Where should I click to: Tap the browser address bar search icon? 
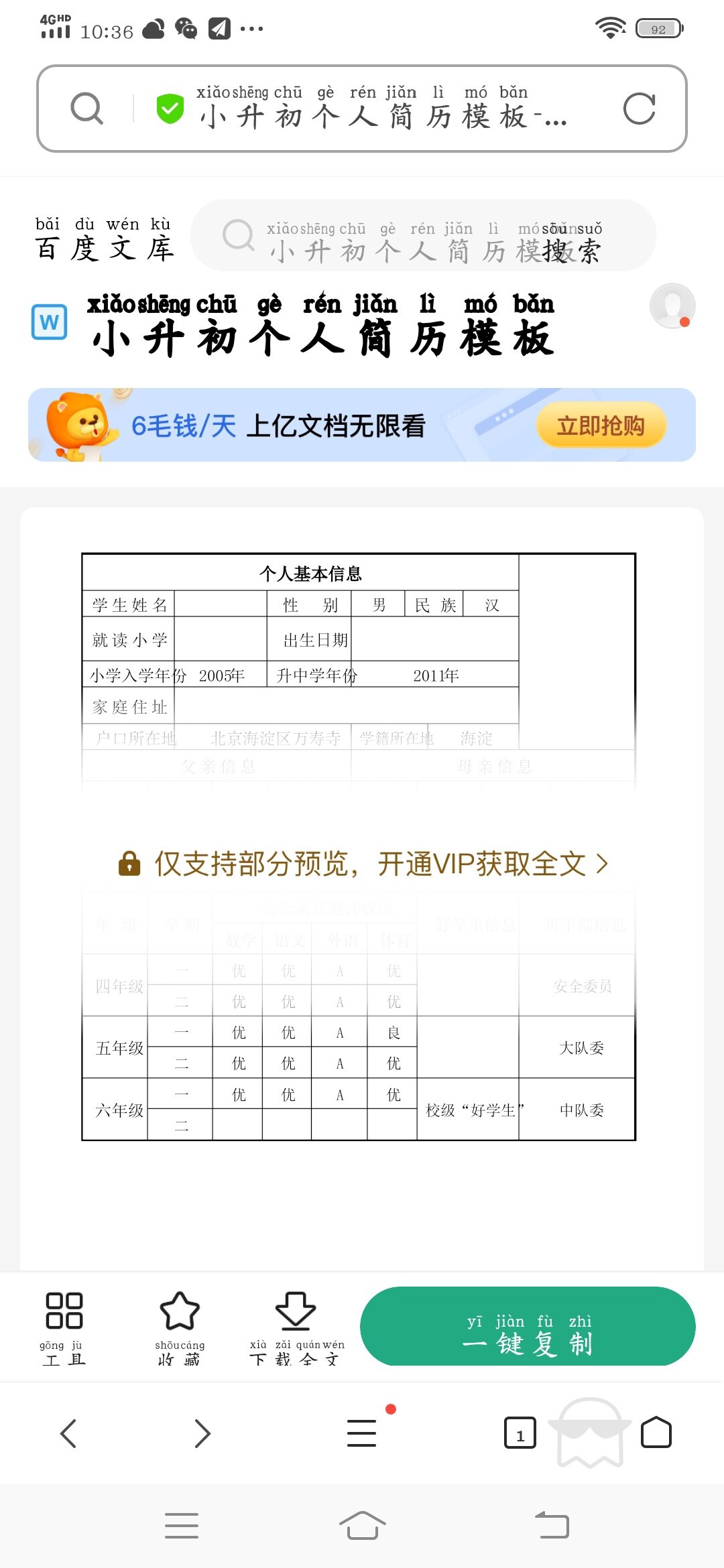tap(87, 109)
